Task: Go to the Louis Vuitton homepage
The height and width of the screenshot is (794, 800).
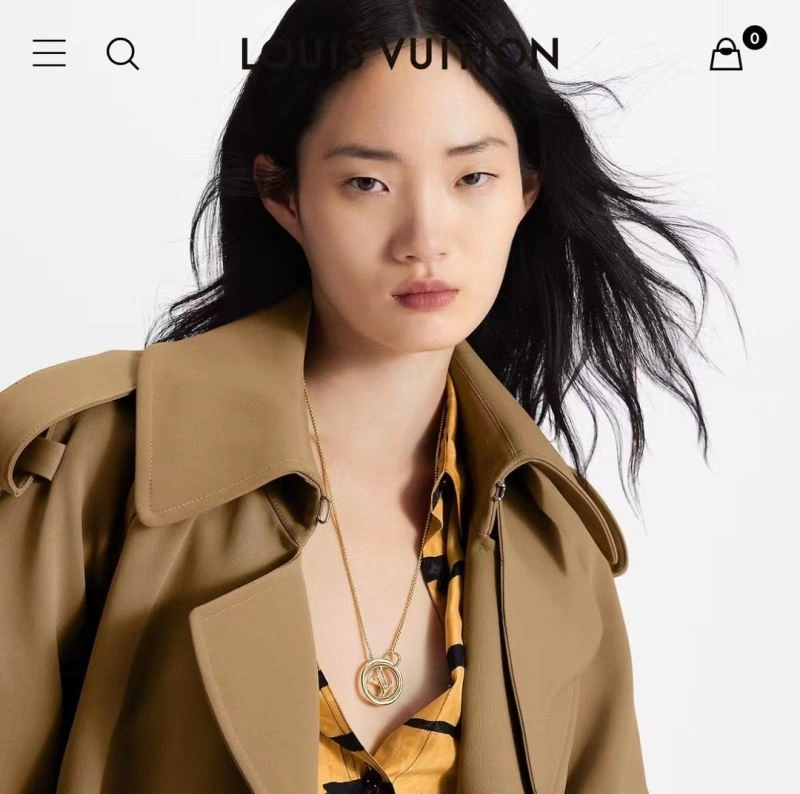Action: pyautogui.click(x=399, y=54)
